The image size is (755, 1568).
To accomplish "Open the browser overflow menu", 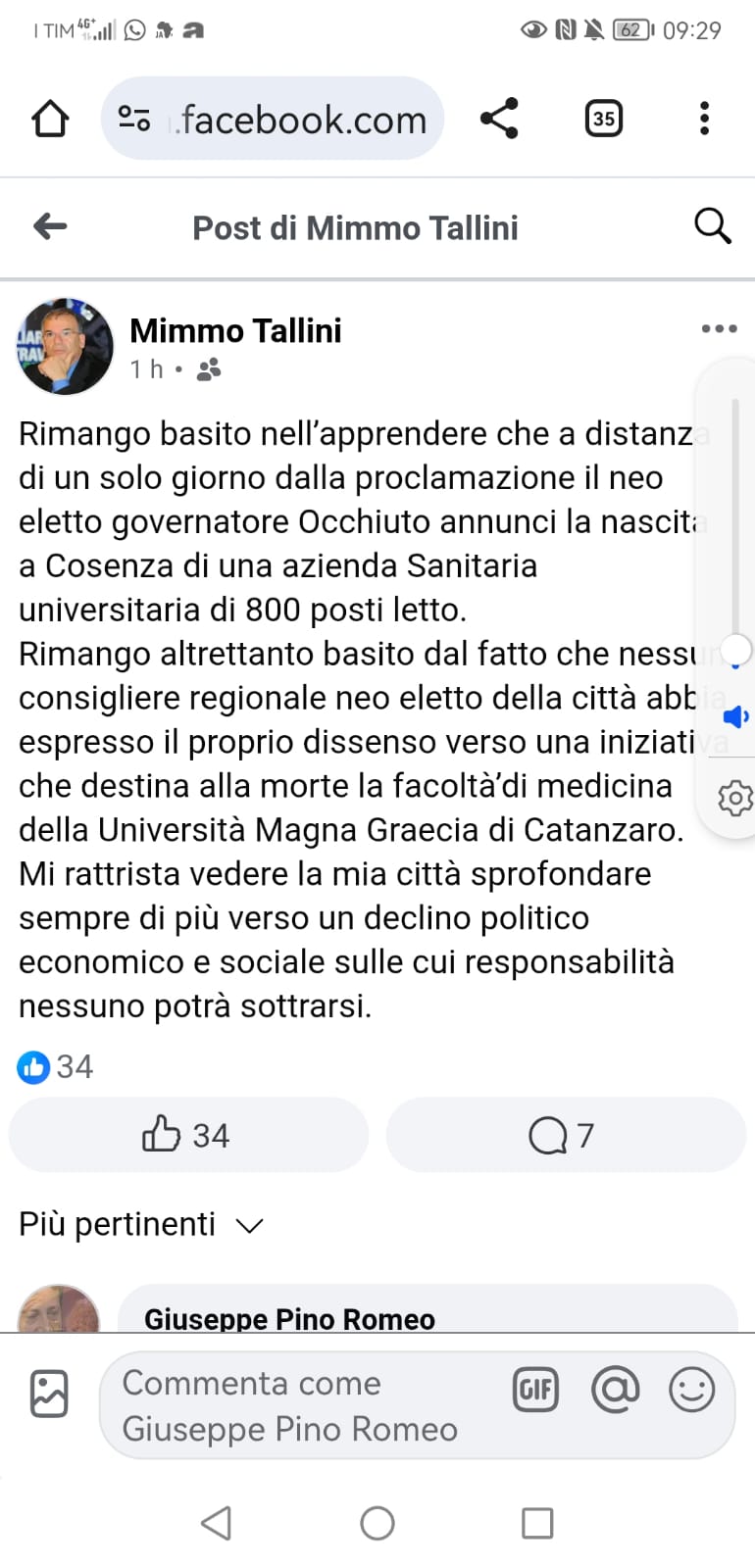I will 704,120.
